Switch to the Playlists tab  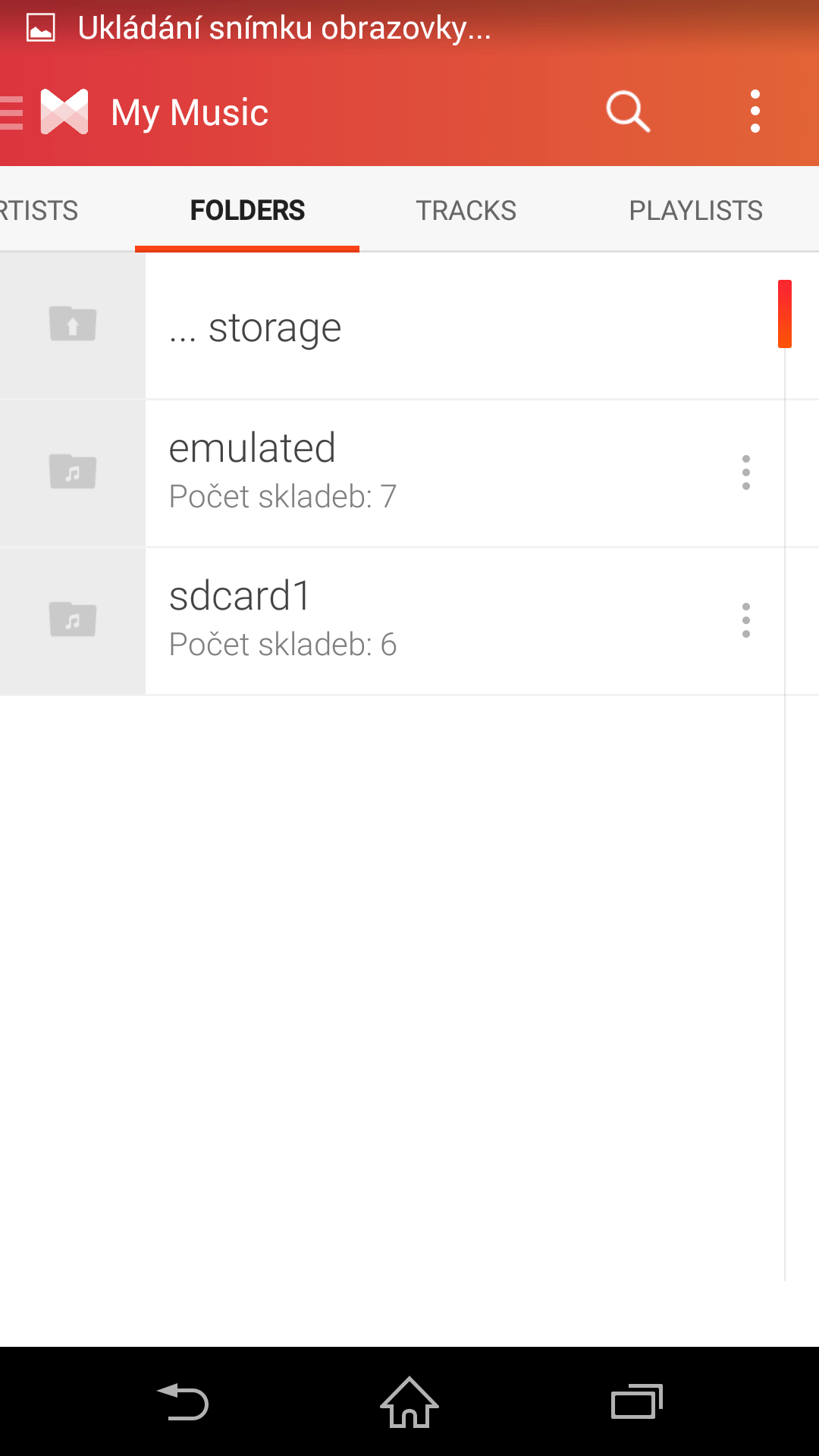695,210
